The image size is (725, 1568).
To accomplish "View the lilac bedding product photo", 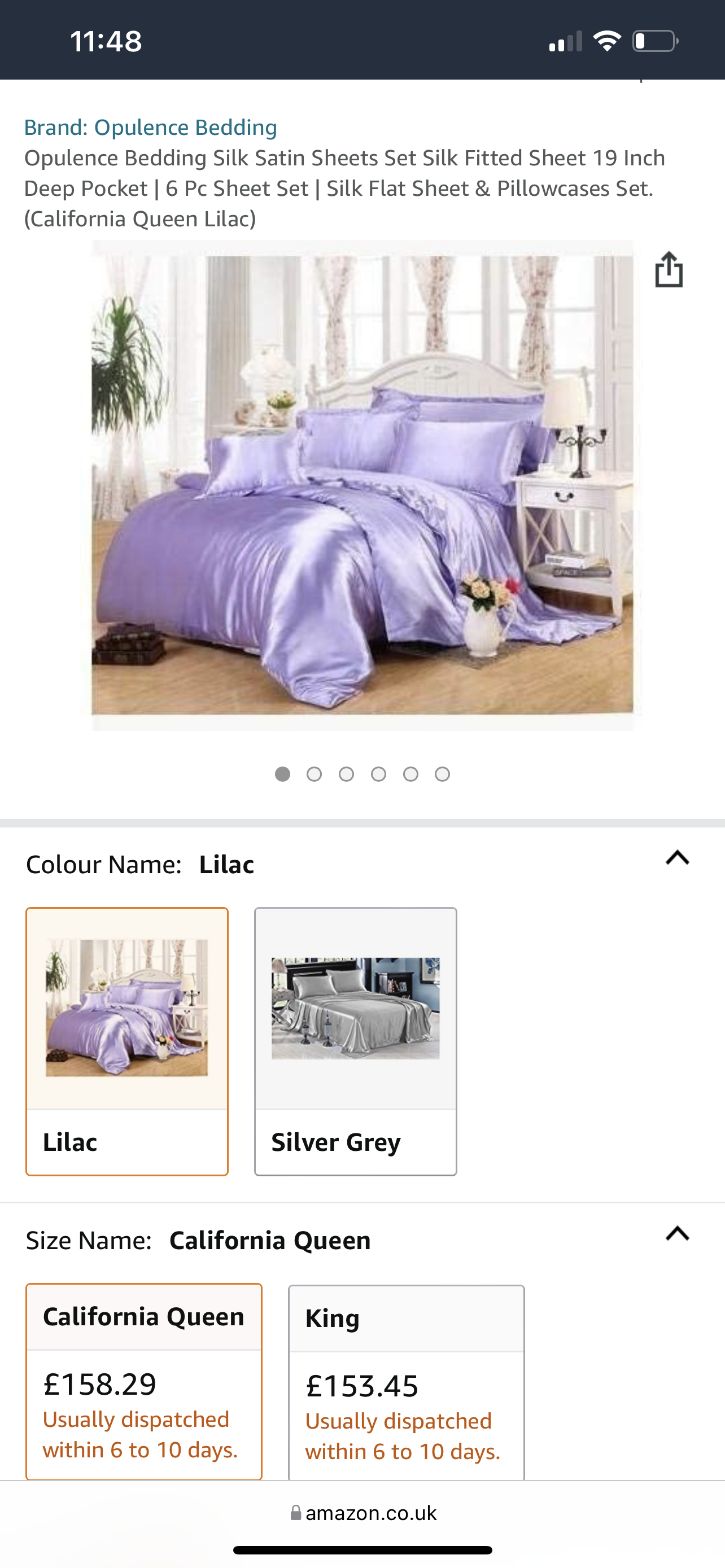I will pyautogui.click(x=362, y=484).
